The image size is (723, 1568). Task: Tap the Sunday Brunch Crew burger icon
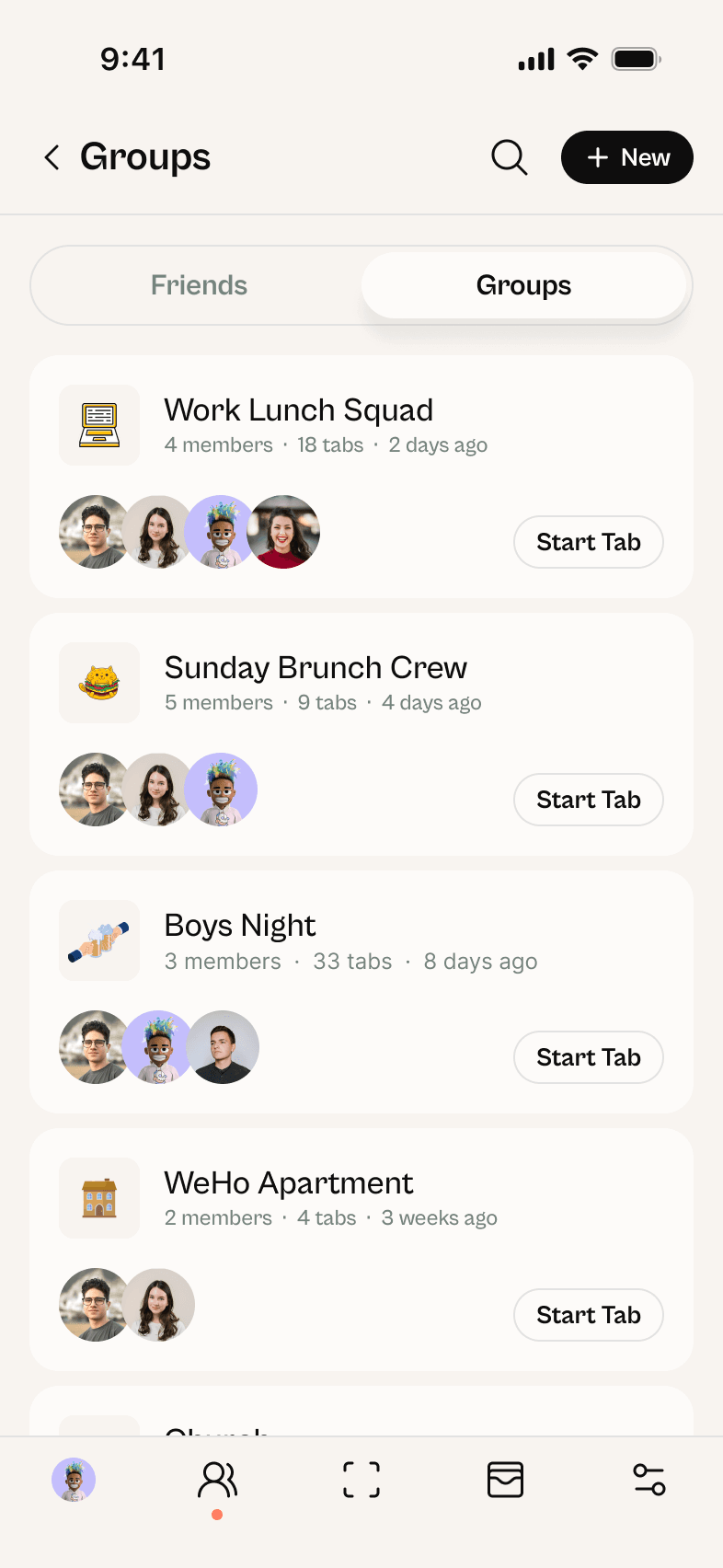(x=99, y=683)
